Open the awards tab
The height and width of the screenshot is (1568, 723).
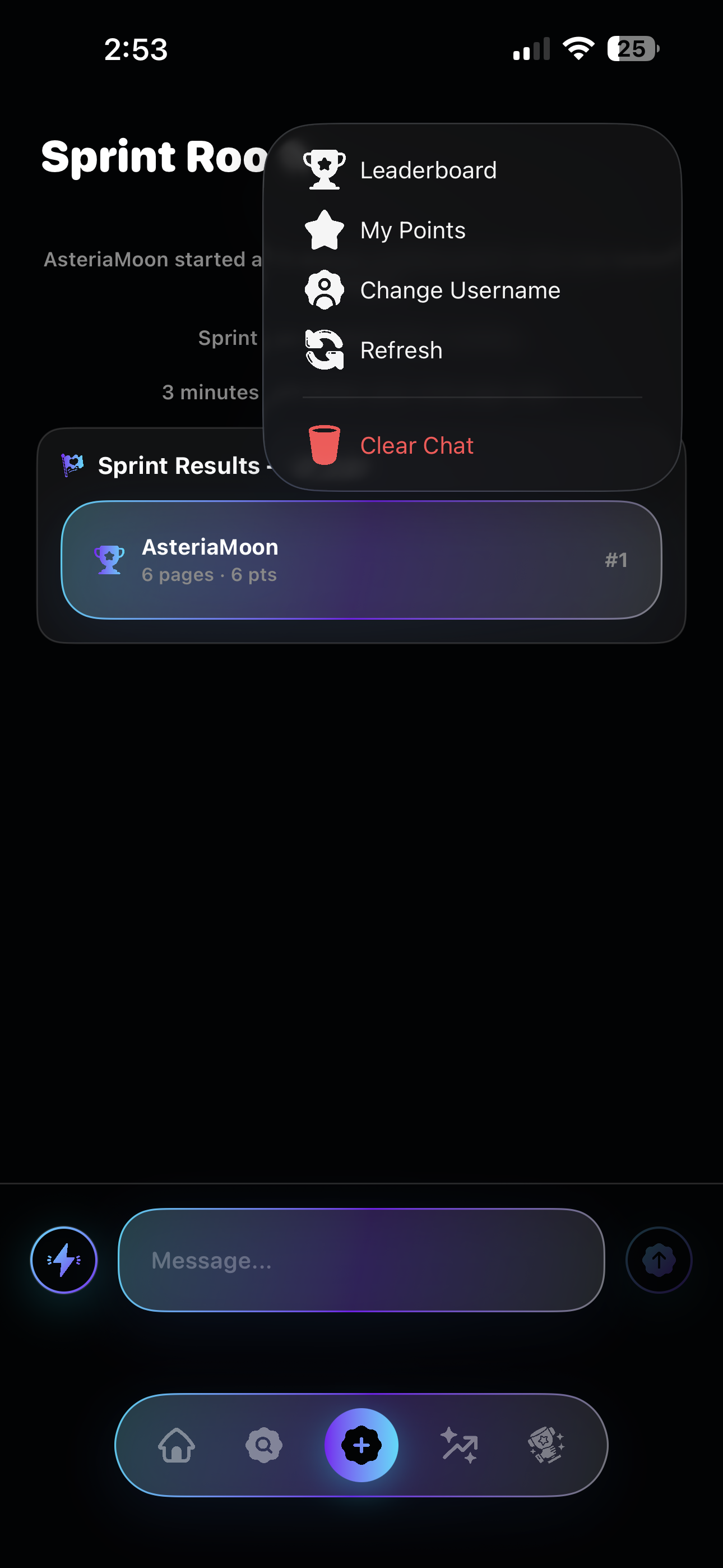(546, 1445)
